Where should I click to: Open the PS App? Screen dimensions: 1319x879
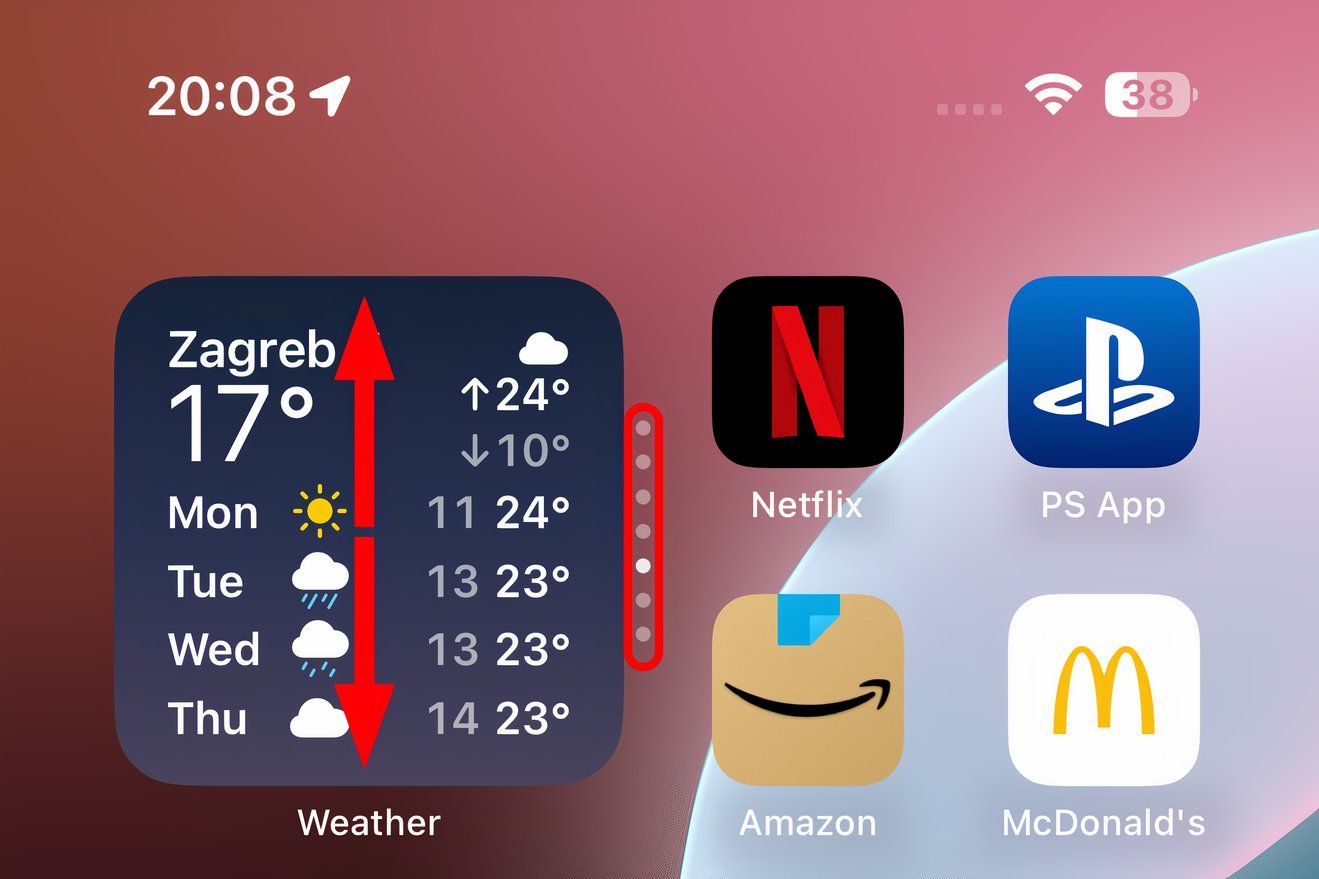[x=1103, y=372]
